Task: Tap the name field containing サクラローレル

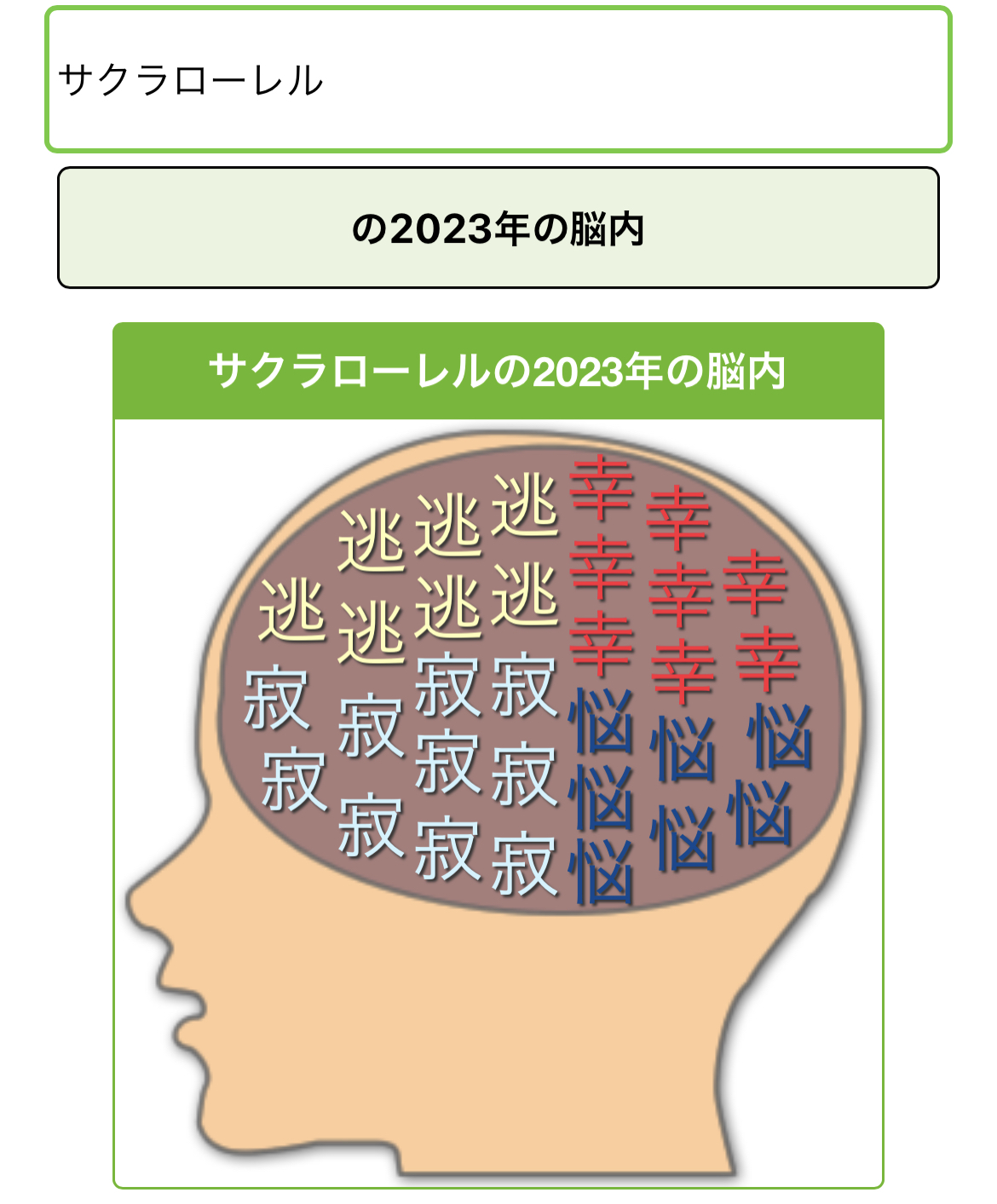Action: click(x=498, y=80)
